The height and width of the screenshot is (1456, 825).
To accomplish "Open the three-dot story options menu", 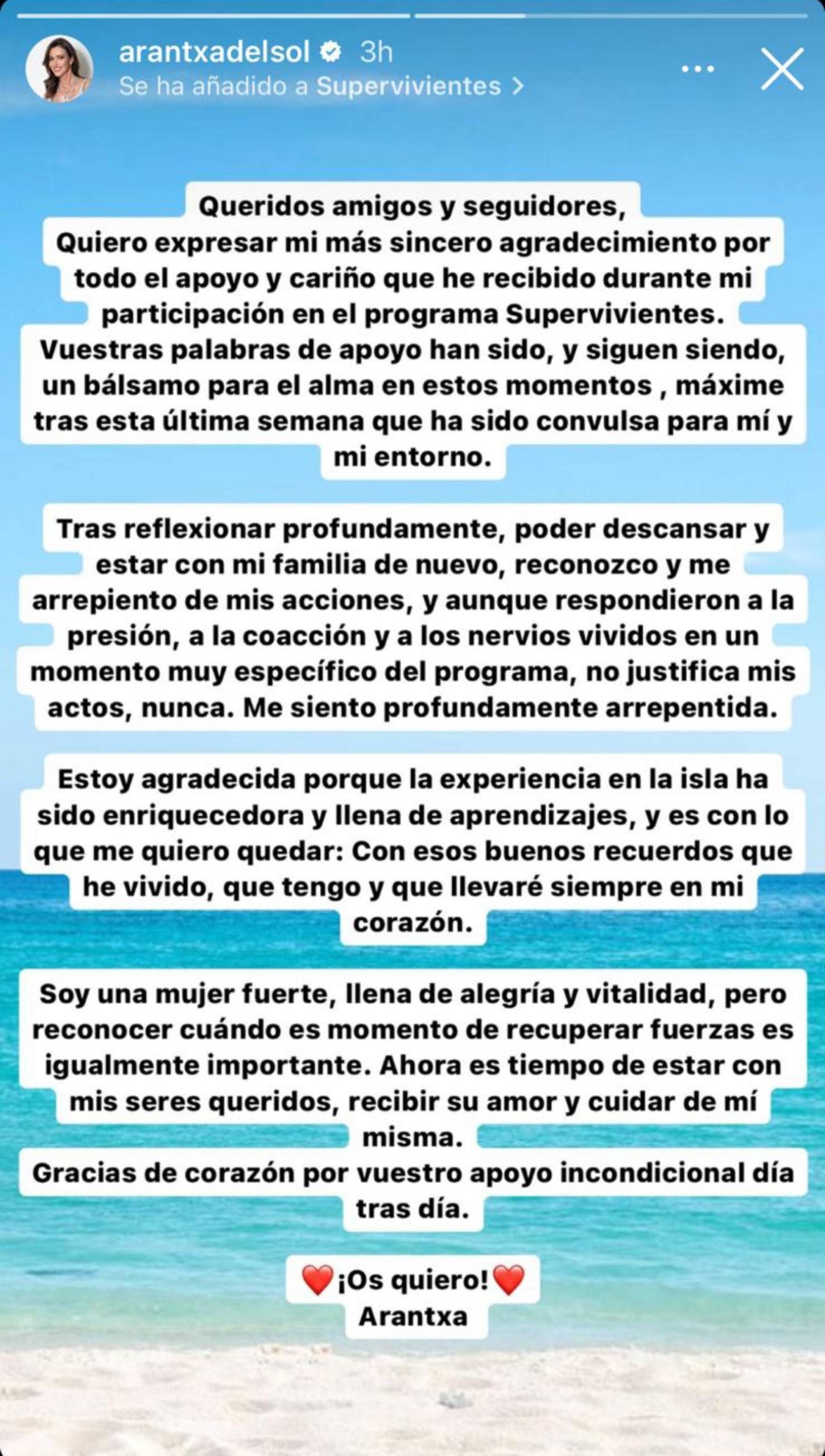I will tap(698, 69).
